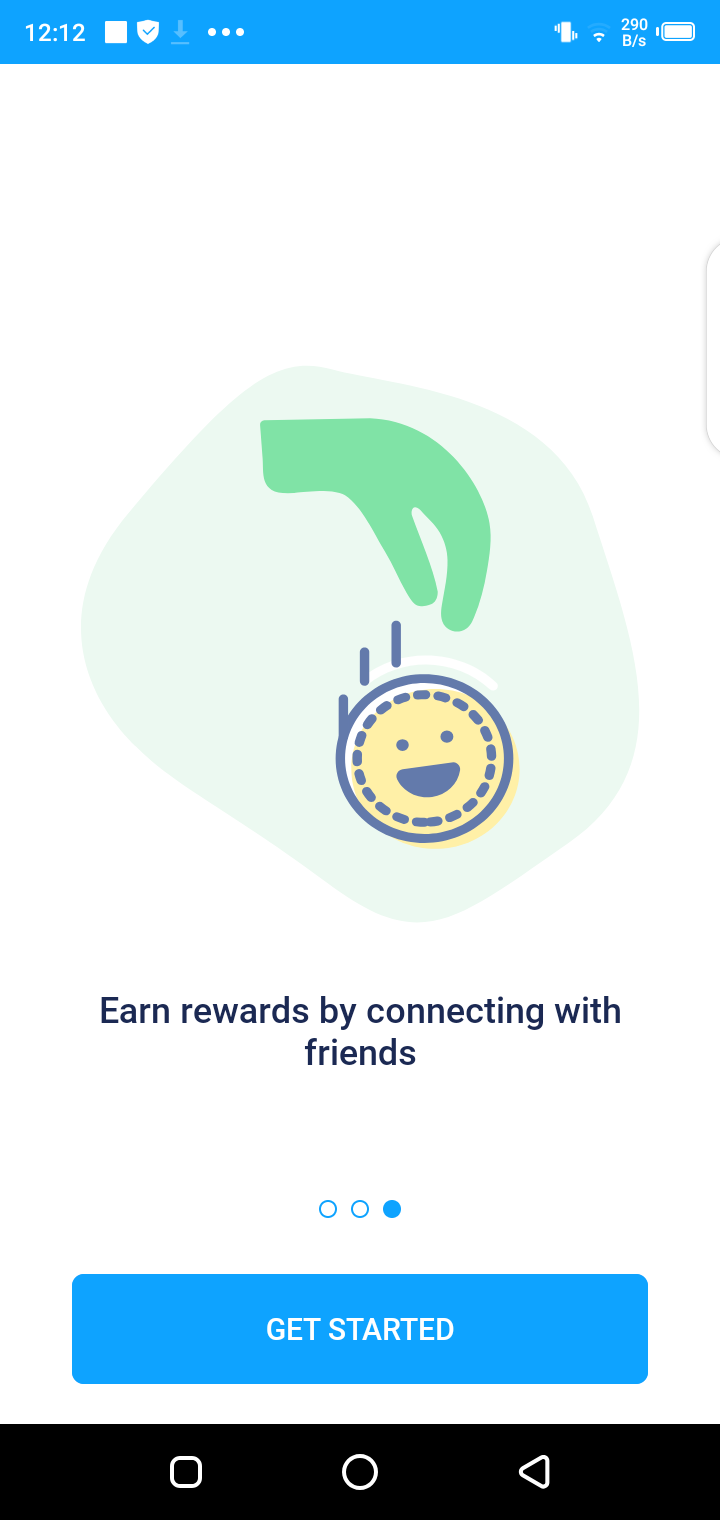The image size is (720, 1520).
Task: Tap the GET STARTED button
Action: tap(360, 1329)
